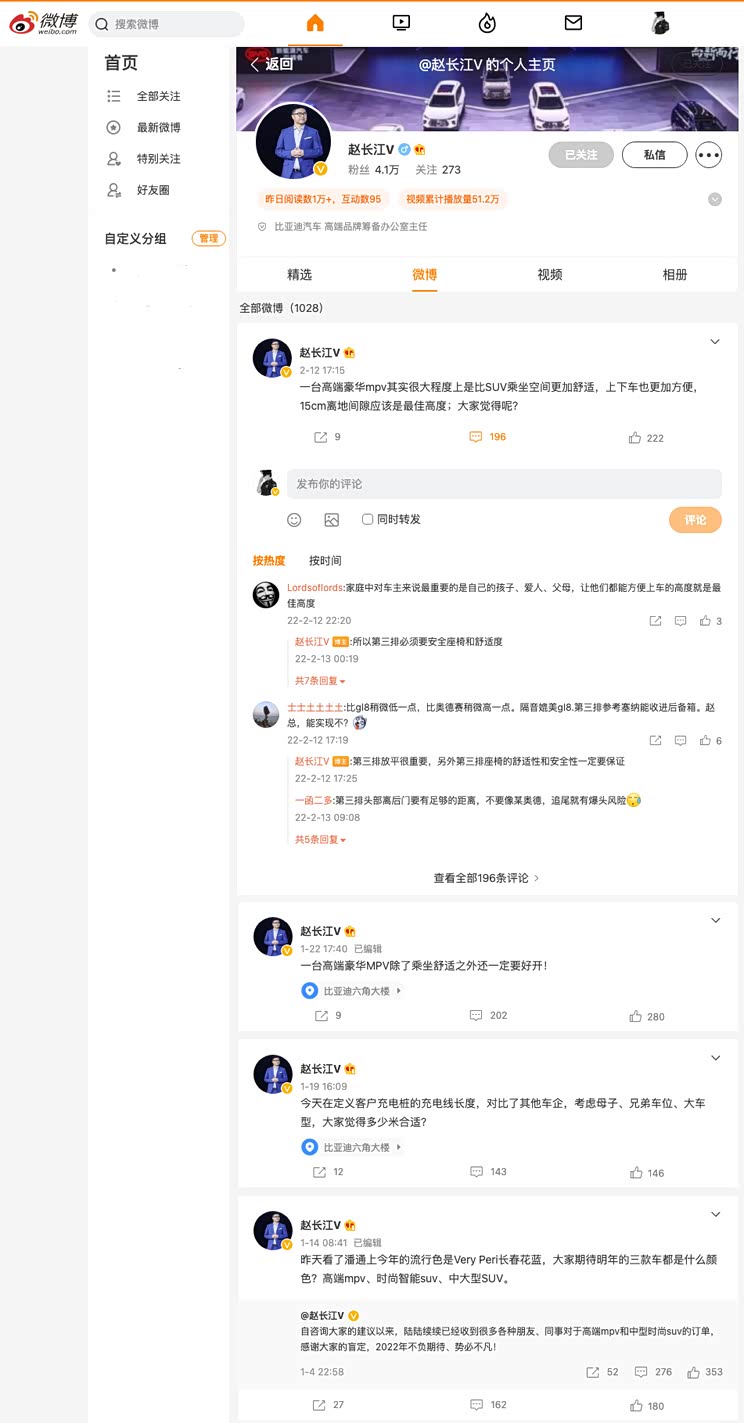Image resolution: width=744 pixels, height=1423 pixels.
Task: Switch to the 精选 featured tab
Action: 299,272
